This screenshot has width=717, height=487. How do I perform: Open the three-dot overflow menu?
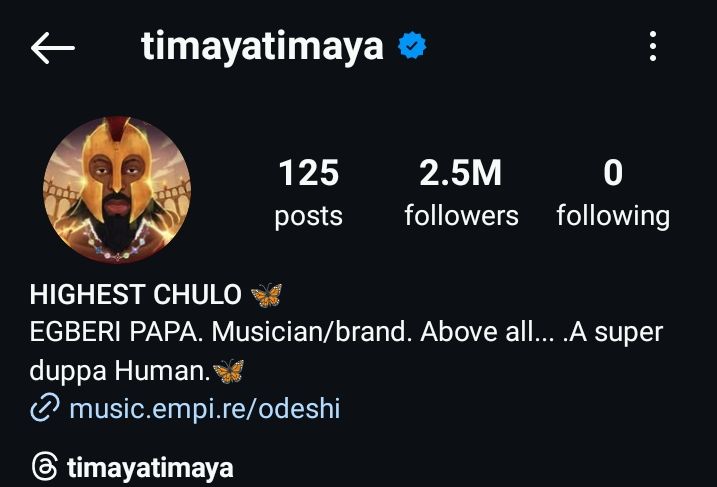click(x=652, y=46)
